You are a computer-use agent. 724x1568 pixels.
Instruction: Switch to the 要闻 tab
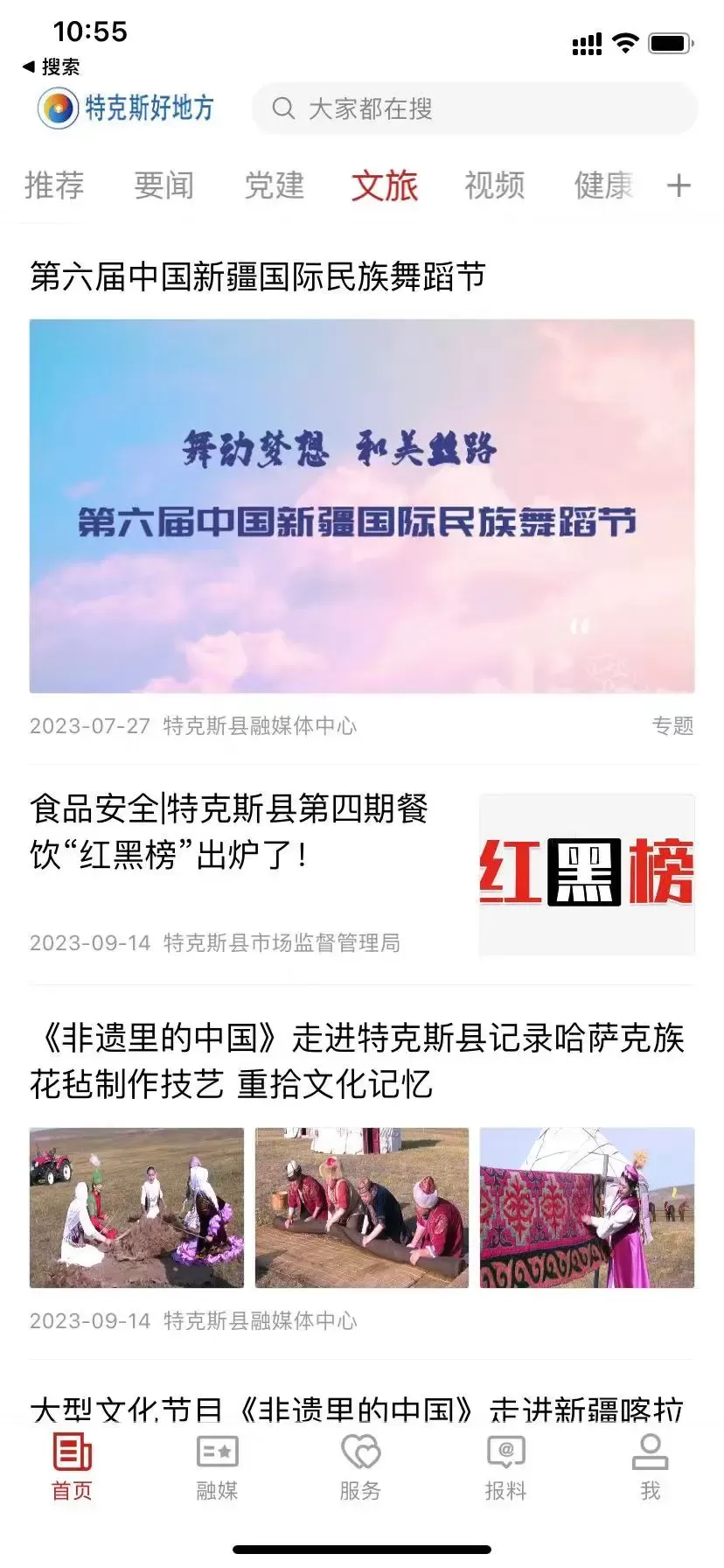164,185
